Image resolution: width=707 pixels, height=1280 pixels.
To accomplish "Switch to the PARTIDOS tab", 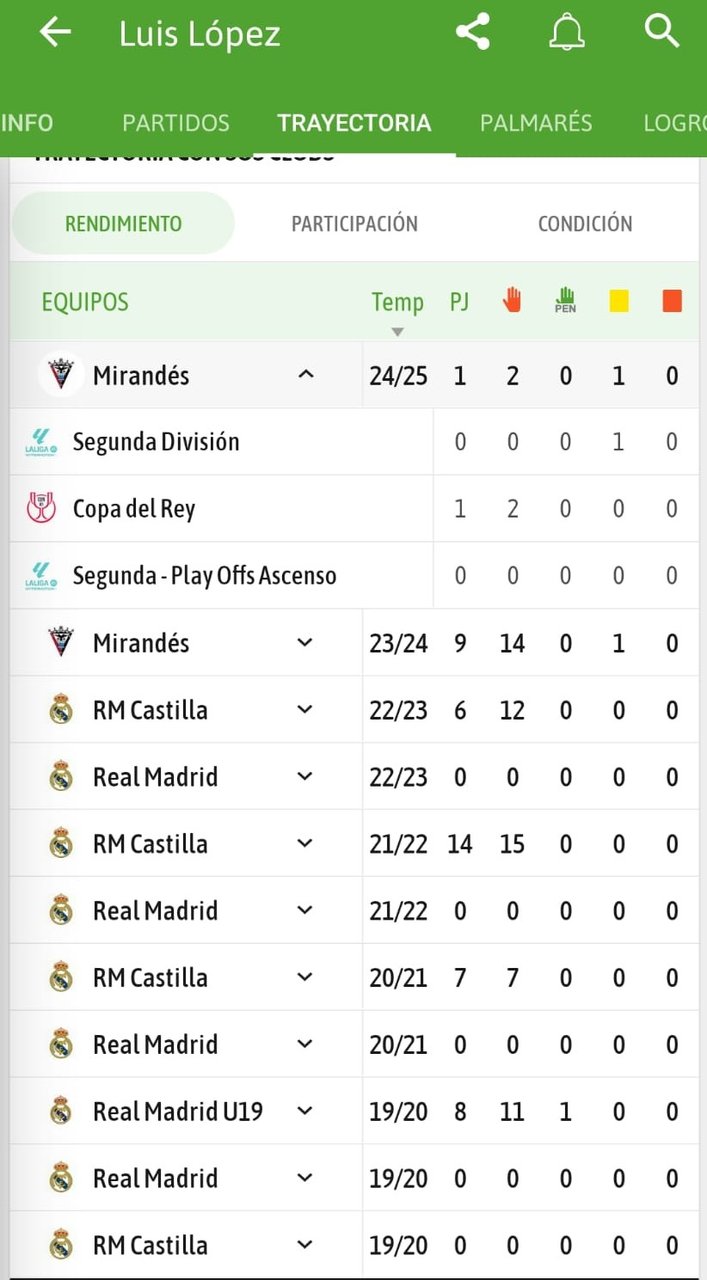I will [x=176, y=123].
